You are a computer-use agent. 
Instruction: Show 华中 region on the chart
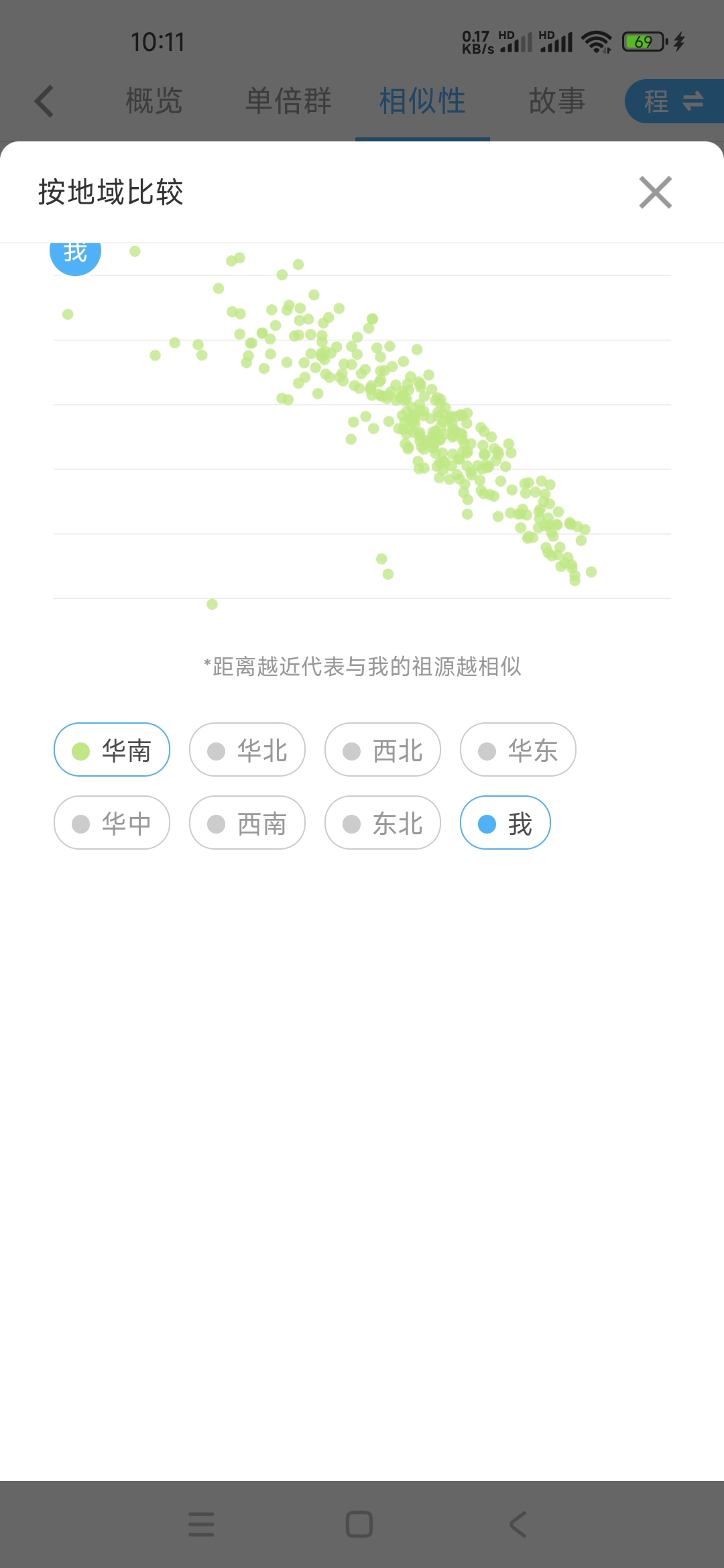click(112, 823)
